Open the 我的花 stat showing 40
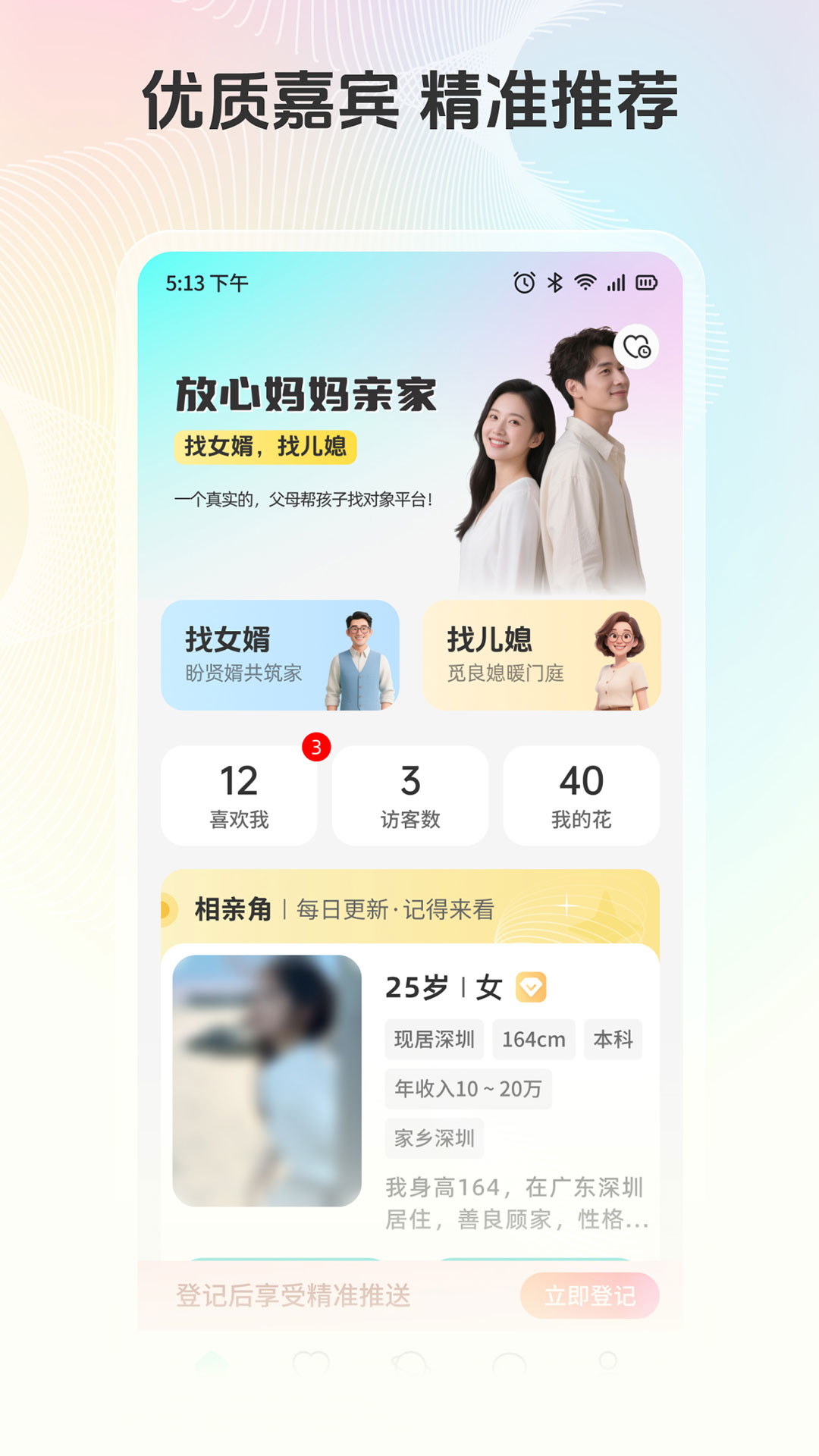The height and width of the screenshot is (1456, 819). point(582,794)
